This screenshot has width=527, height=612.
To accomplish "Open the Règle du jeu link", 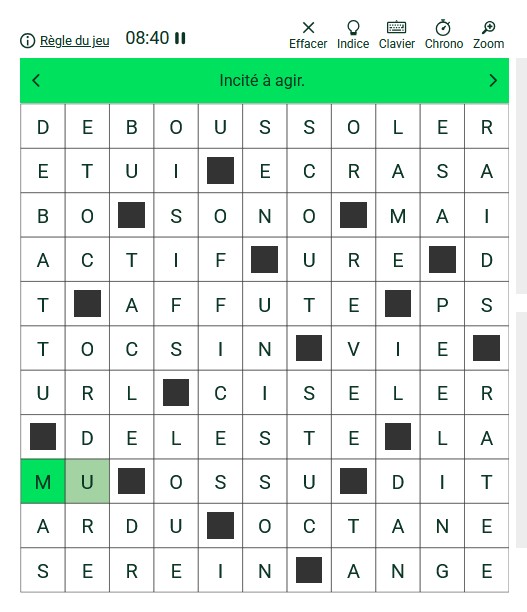I will [74, 41].
